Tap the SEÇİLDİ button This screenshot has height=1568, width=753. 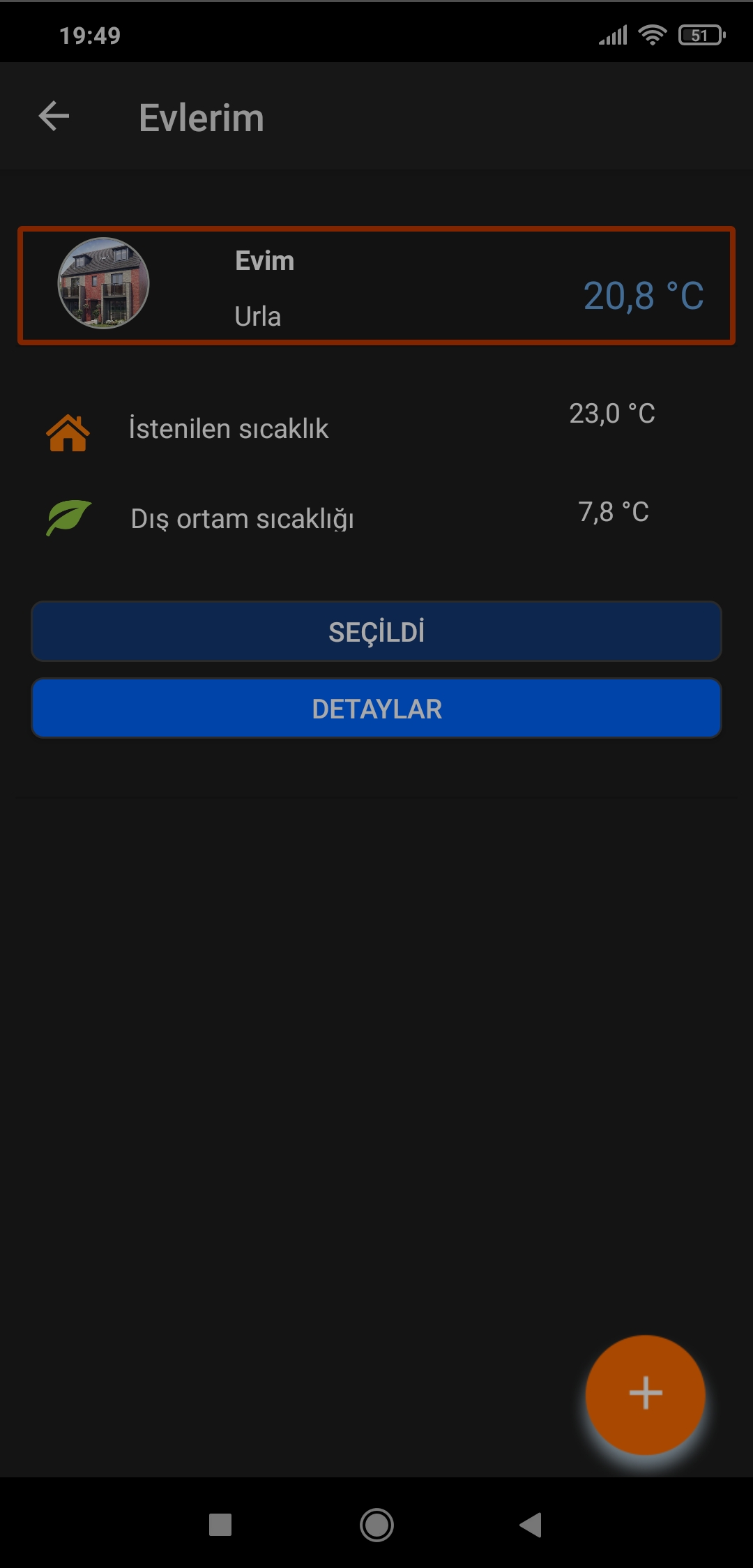pyautogui.click(x=376, y=631)
